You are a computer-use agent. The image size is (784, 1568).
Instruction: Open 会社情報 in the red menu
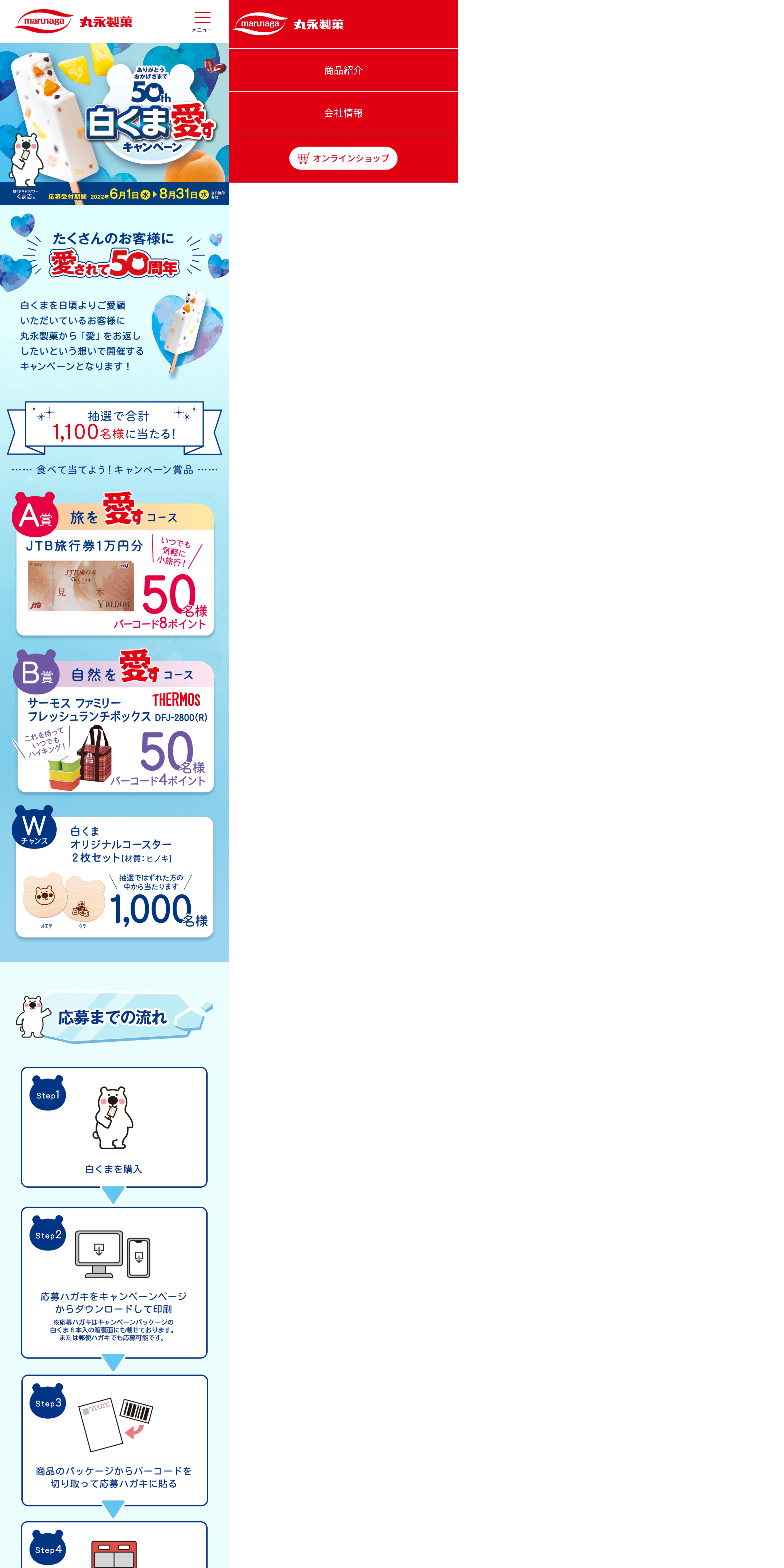tap(343, 113)
